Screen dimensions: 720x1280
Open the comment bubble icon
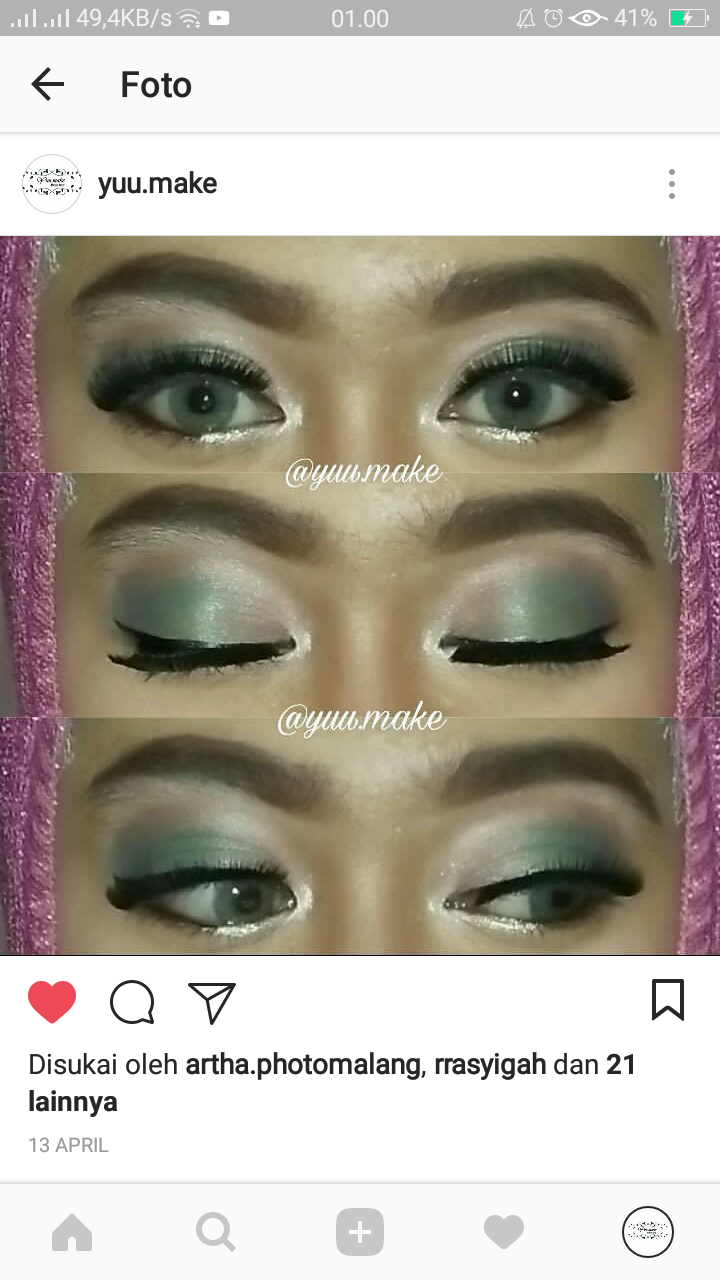[x=132, y=1001]
